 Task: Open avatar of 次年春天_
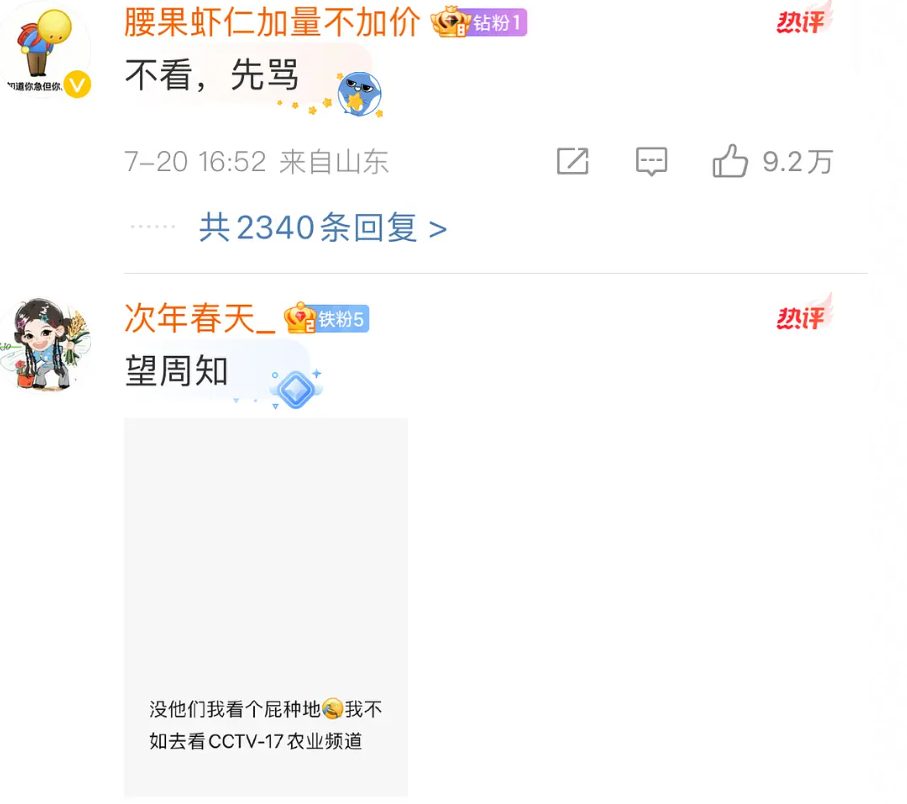point(45,344)
